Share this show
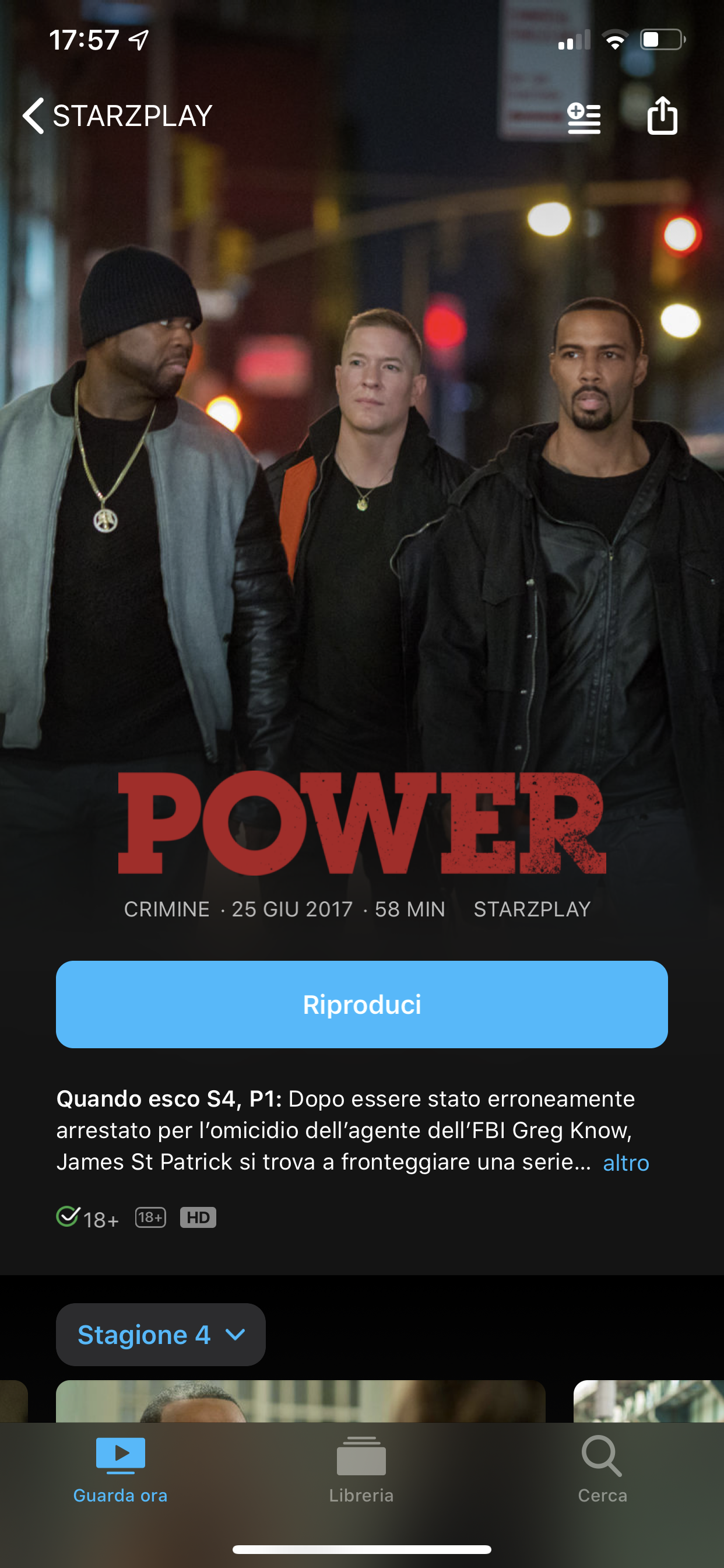The width and height of the screenshot is (724, 1568). click(x=662, y=114)
